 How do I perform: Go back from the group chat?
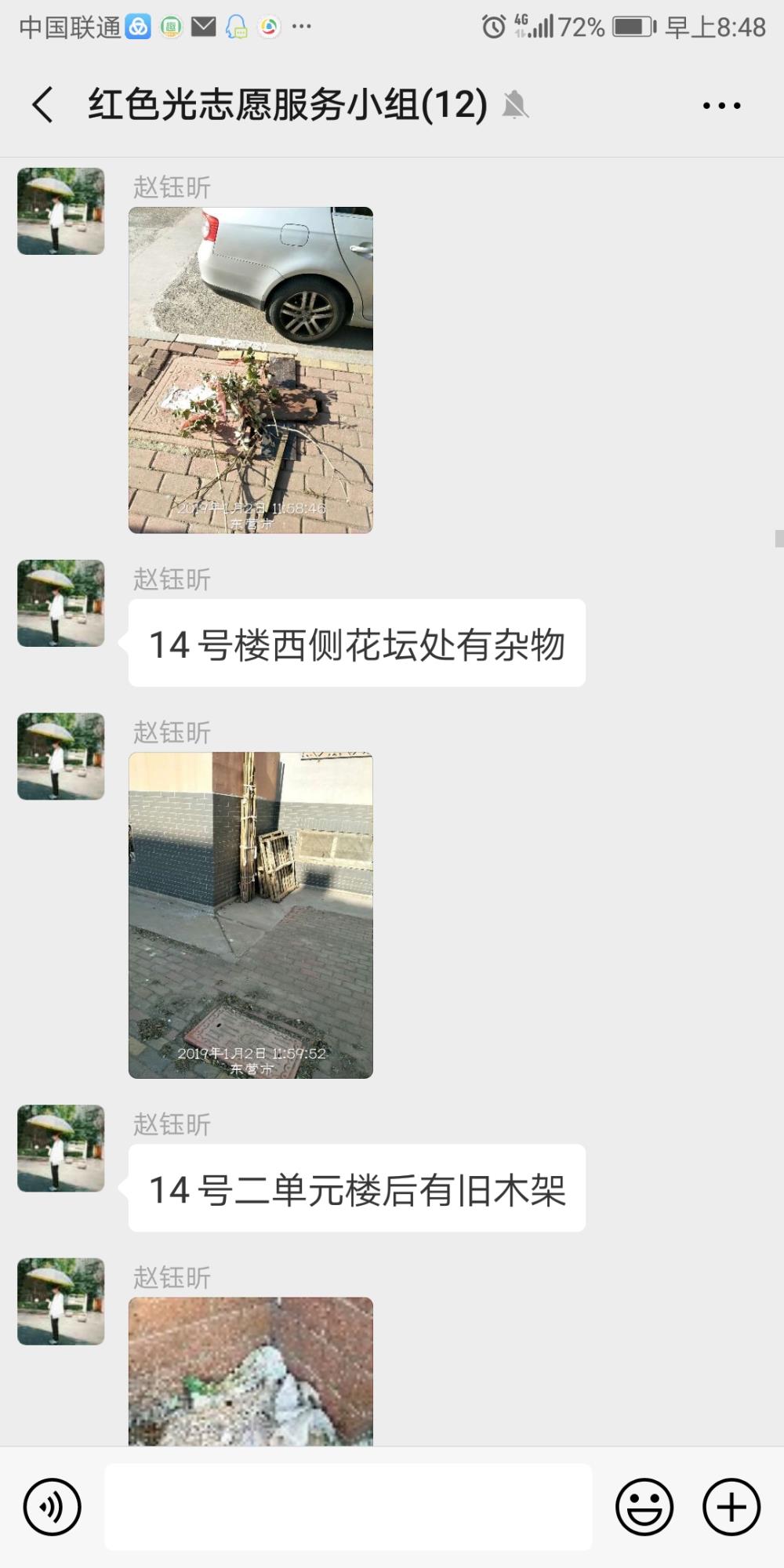(x=43, y=105)
